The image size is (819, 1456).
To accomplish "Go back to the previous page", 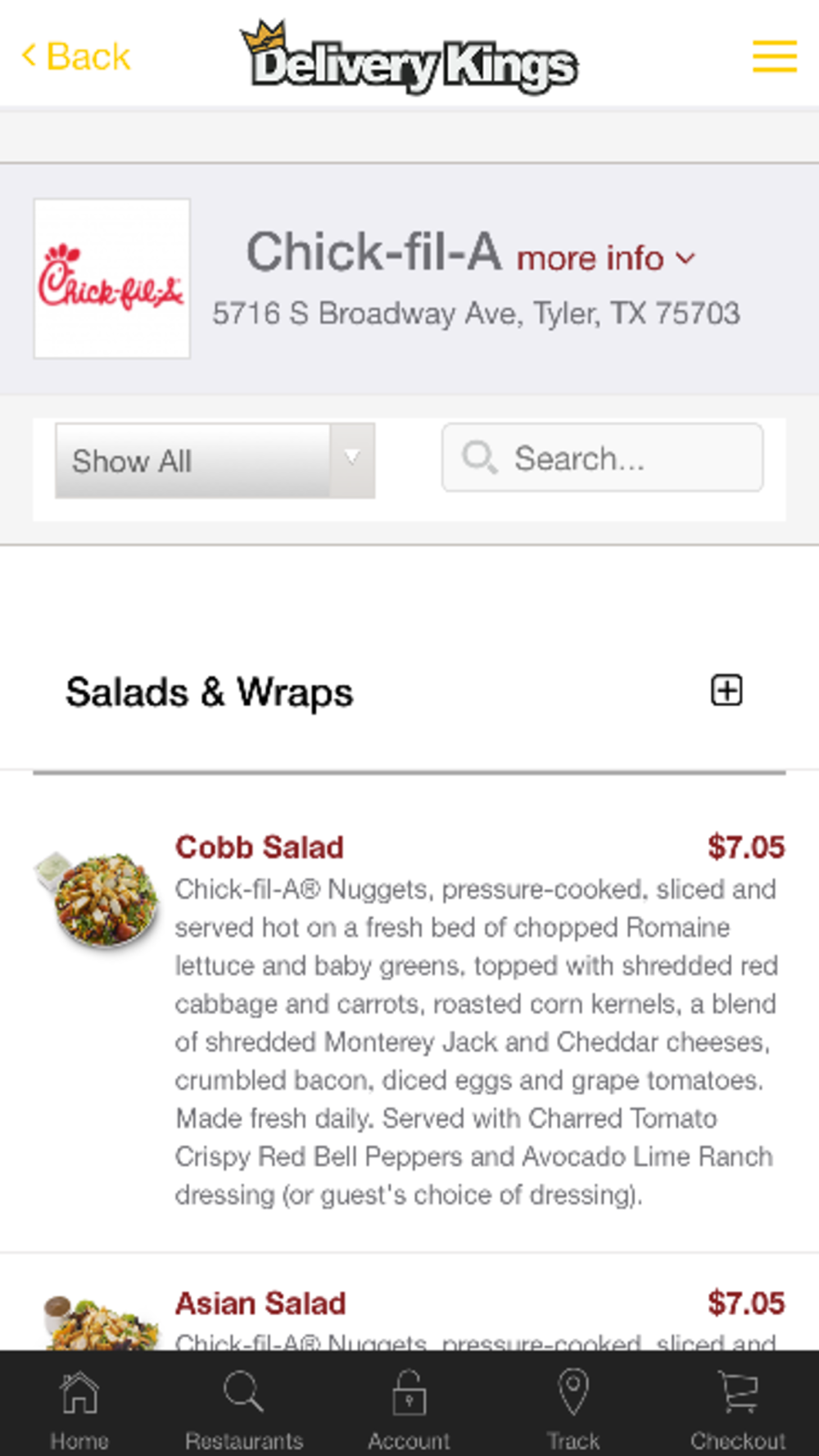I will point(75,57).
